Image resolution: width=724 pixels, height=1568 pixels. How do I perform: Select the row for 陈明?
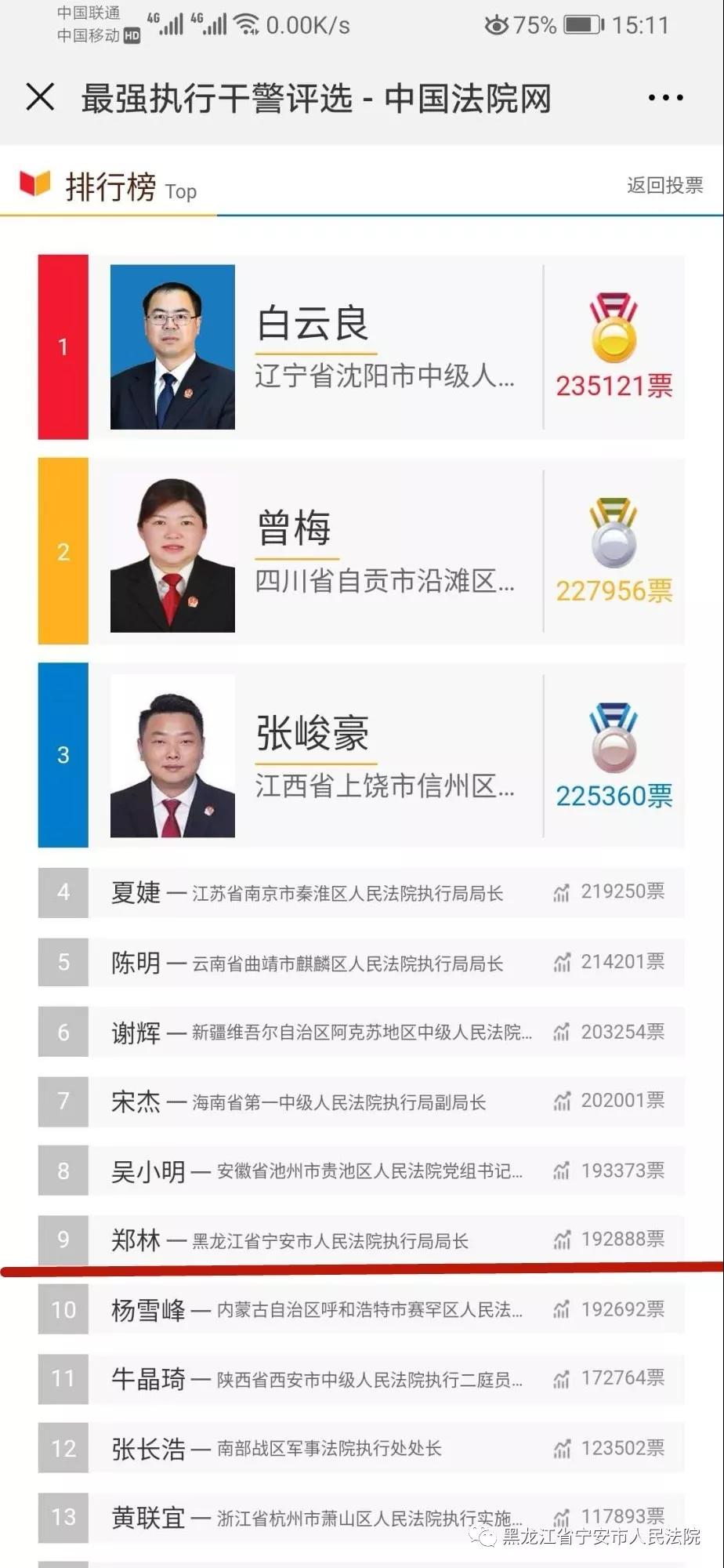click(x=361, y=962)
